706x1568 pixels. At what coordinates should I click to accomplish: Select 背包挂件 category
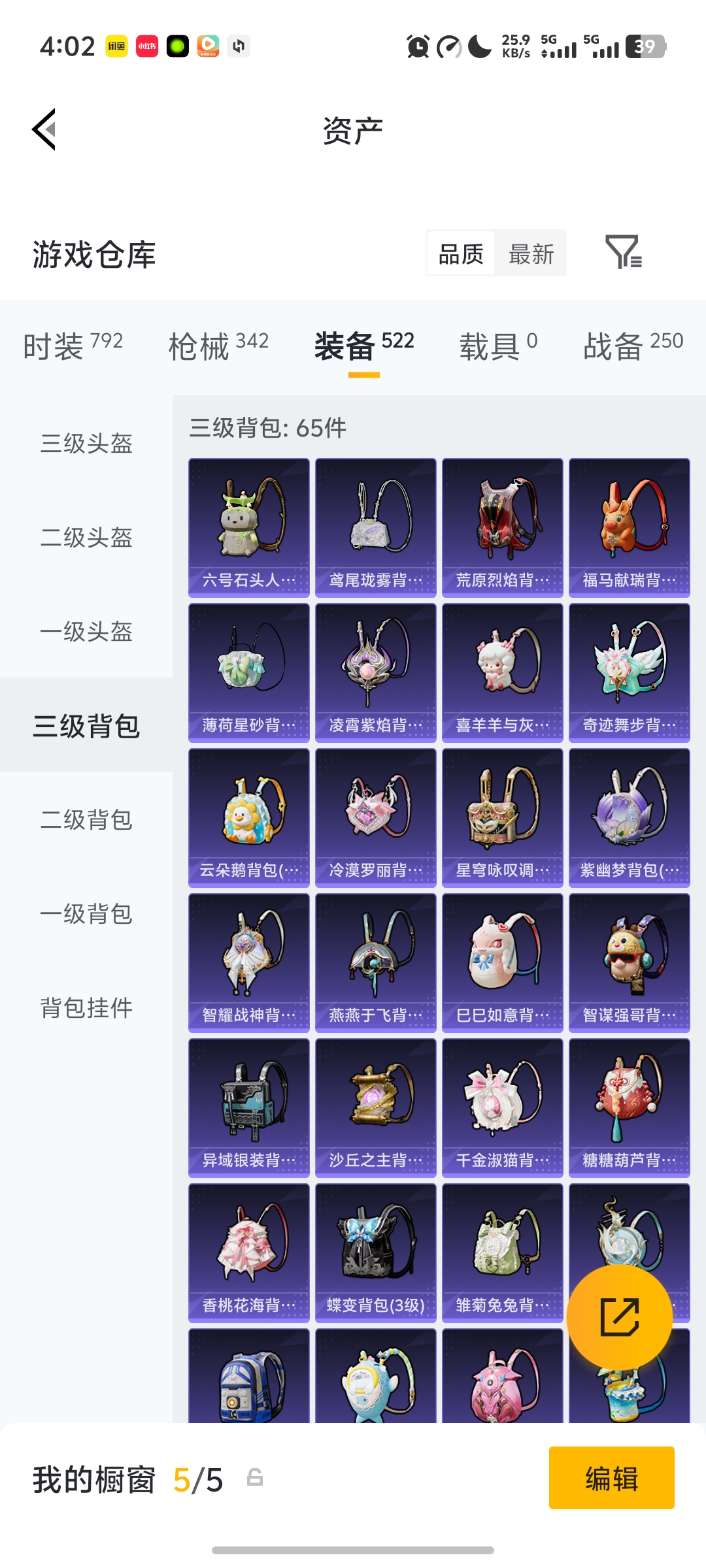pos(86,1008)
